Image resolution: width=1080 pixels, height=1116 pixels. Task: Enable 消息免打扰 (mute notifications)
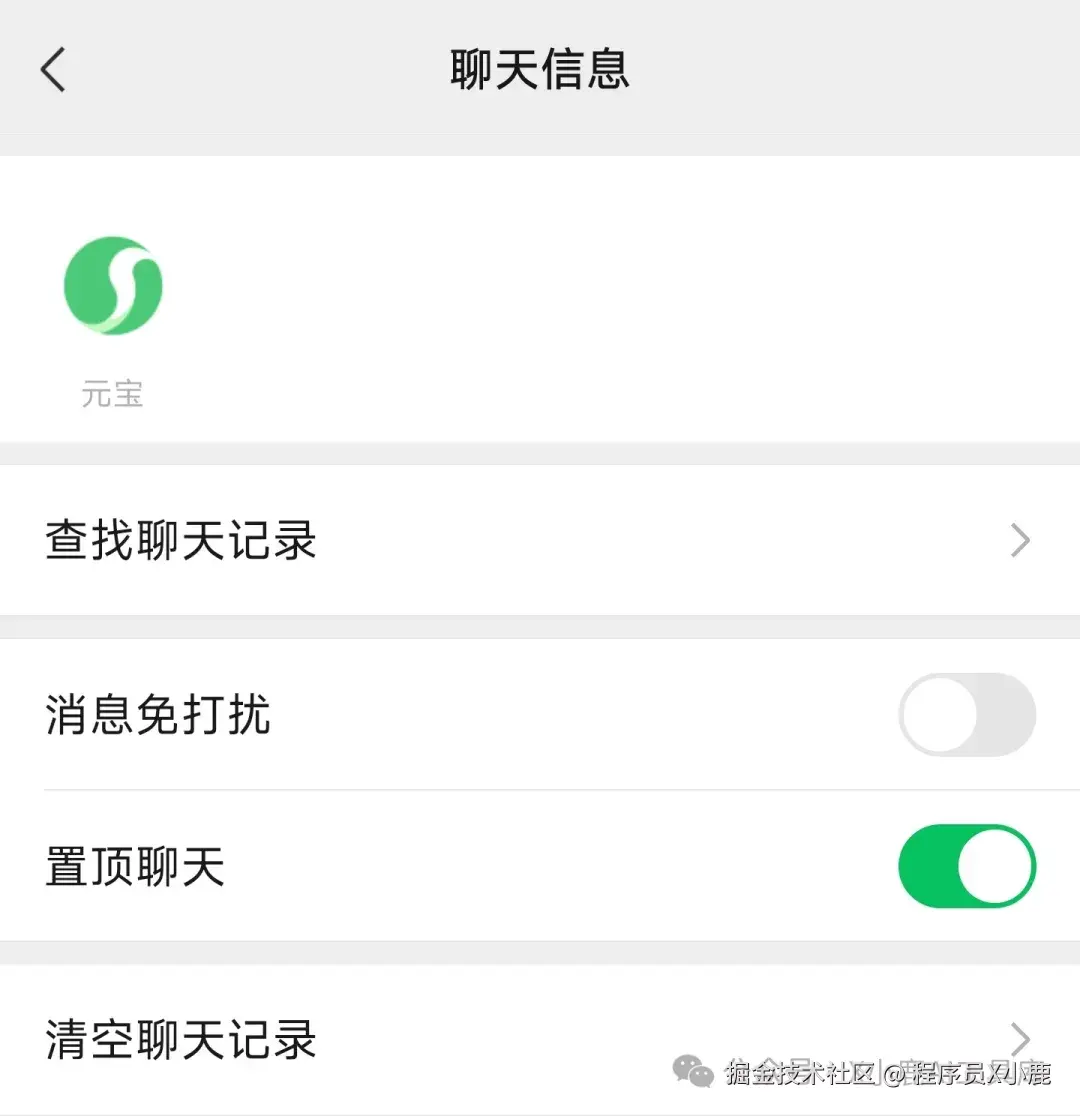pos(965,714)
